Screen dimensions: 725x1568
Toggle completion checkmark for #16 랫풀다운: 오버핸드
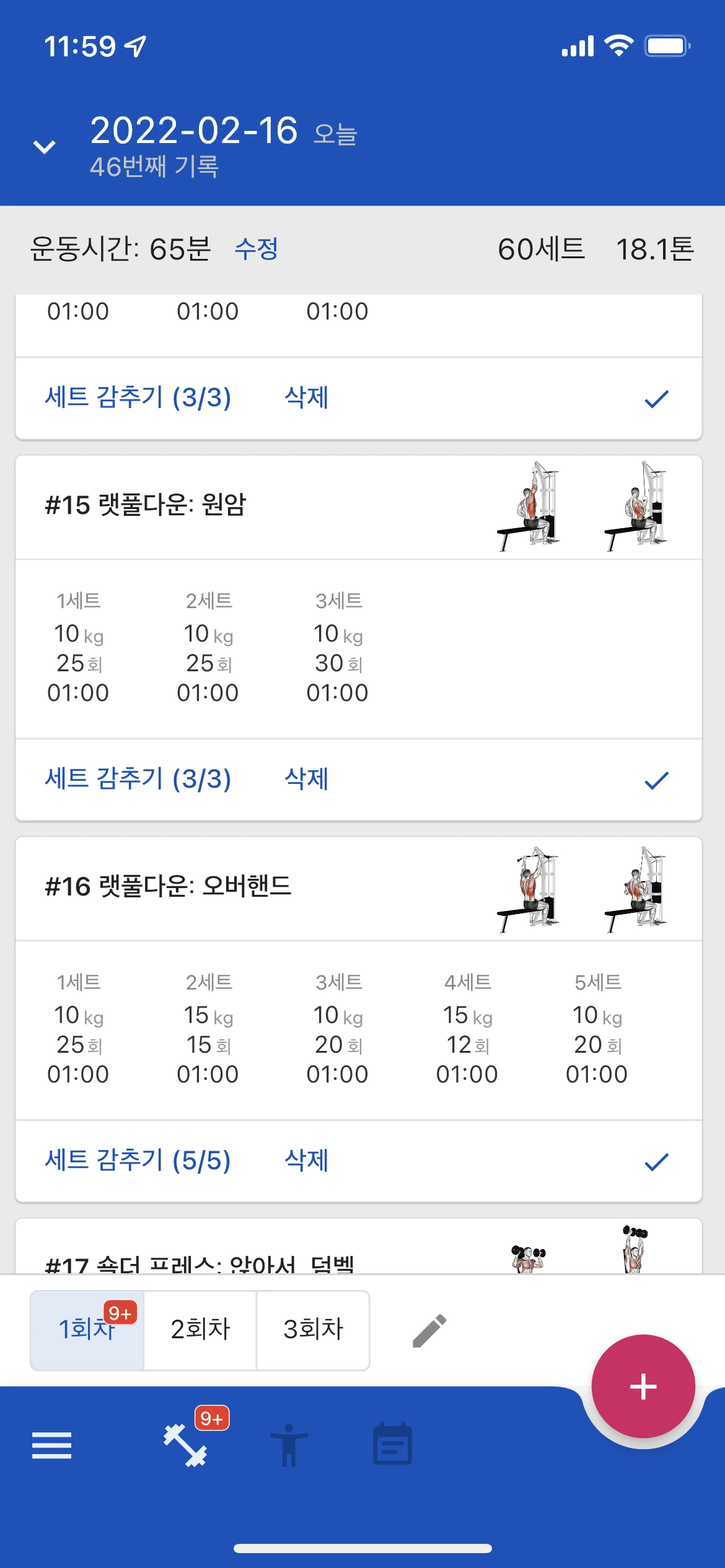click(656, 1162)
